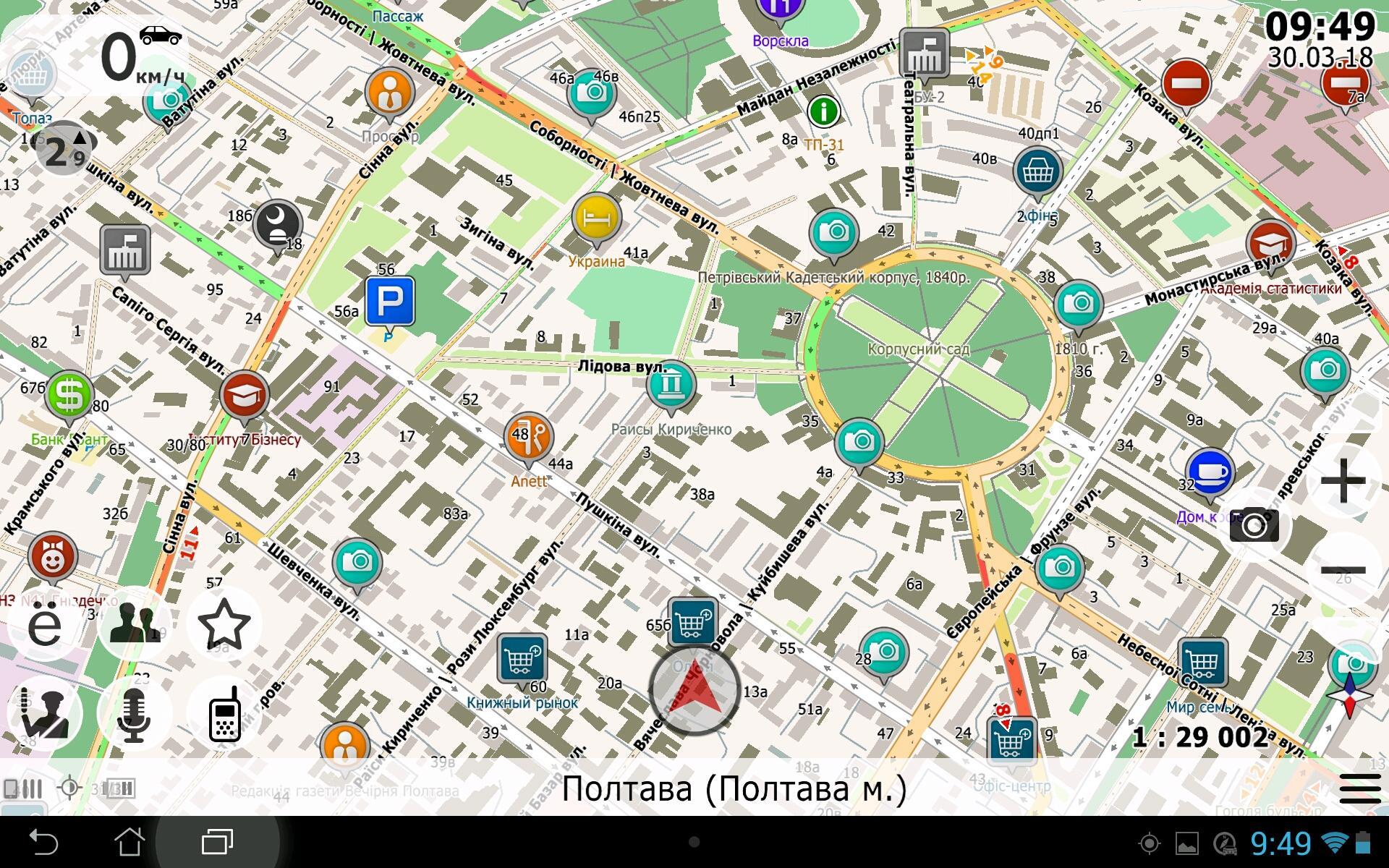This screenshot has height=868, width=1389.
Task: Open the hamburger menu
Action: (x=1359, y=788)
